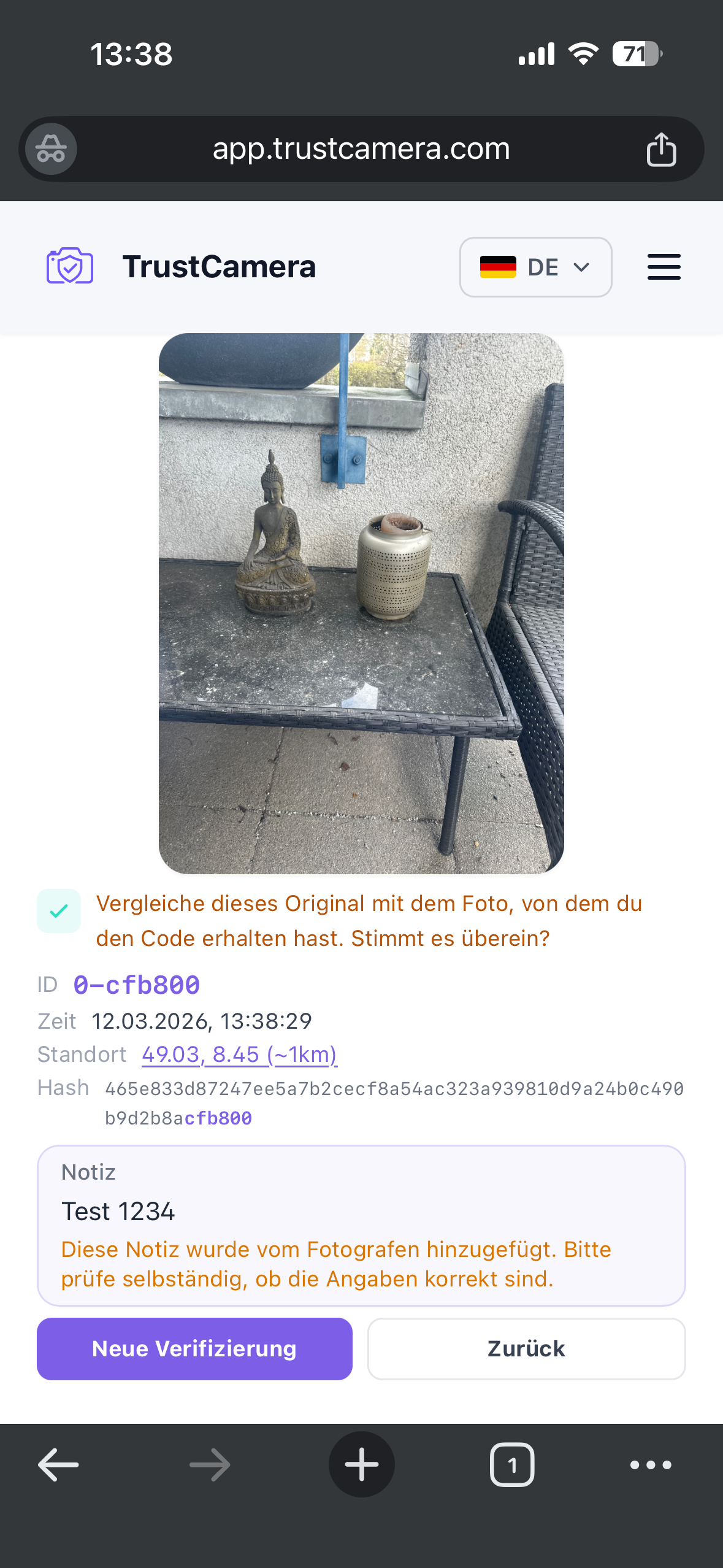723x1568 pixels.
Task: Open the browser tab switcher
Action: [512, 1464]
